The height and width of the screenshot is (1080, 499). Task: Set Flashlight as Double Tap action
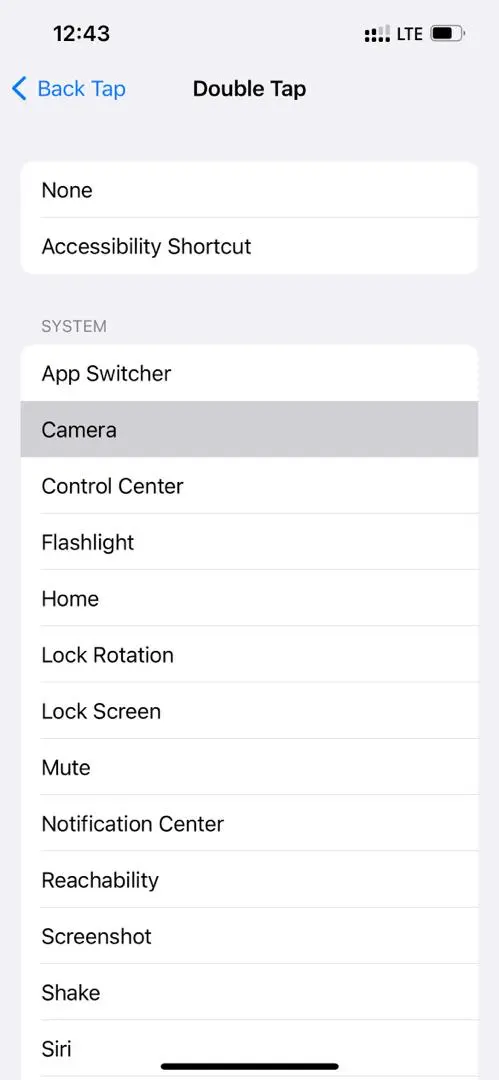point(250,542)
